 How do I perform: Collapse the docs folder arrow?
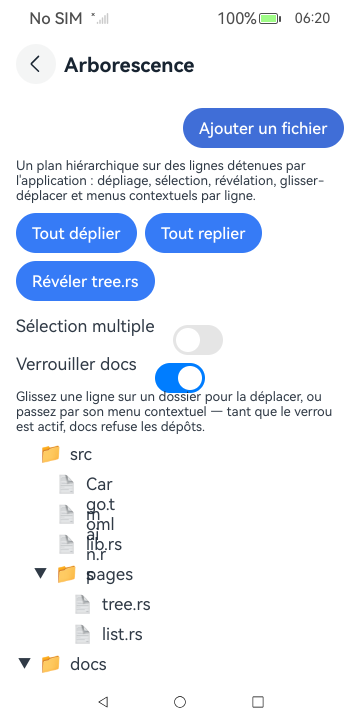[x=24, y=663]
